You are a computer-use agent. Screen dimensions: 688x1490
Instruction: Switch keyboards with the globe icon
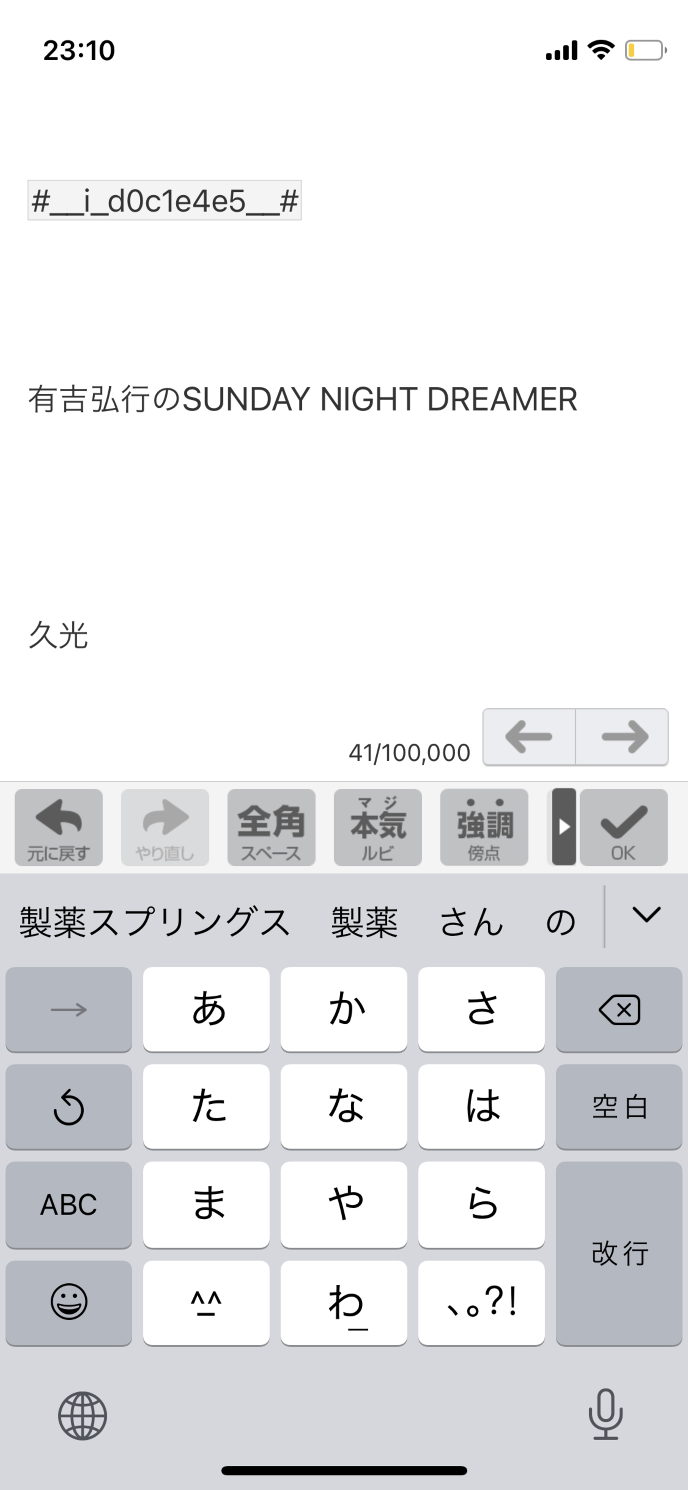click(82, 1415)
